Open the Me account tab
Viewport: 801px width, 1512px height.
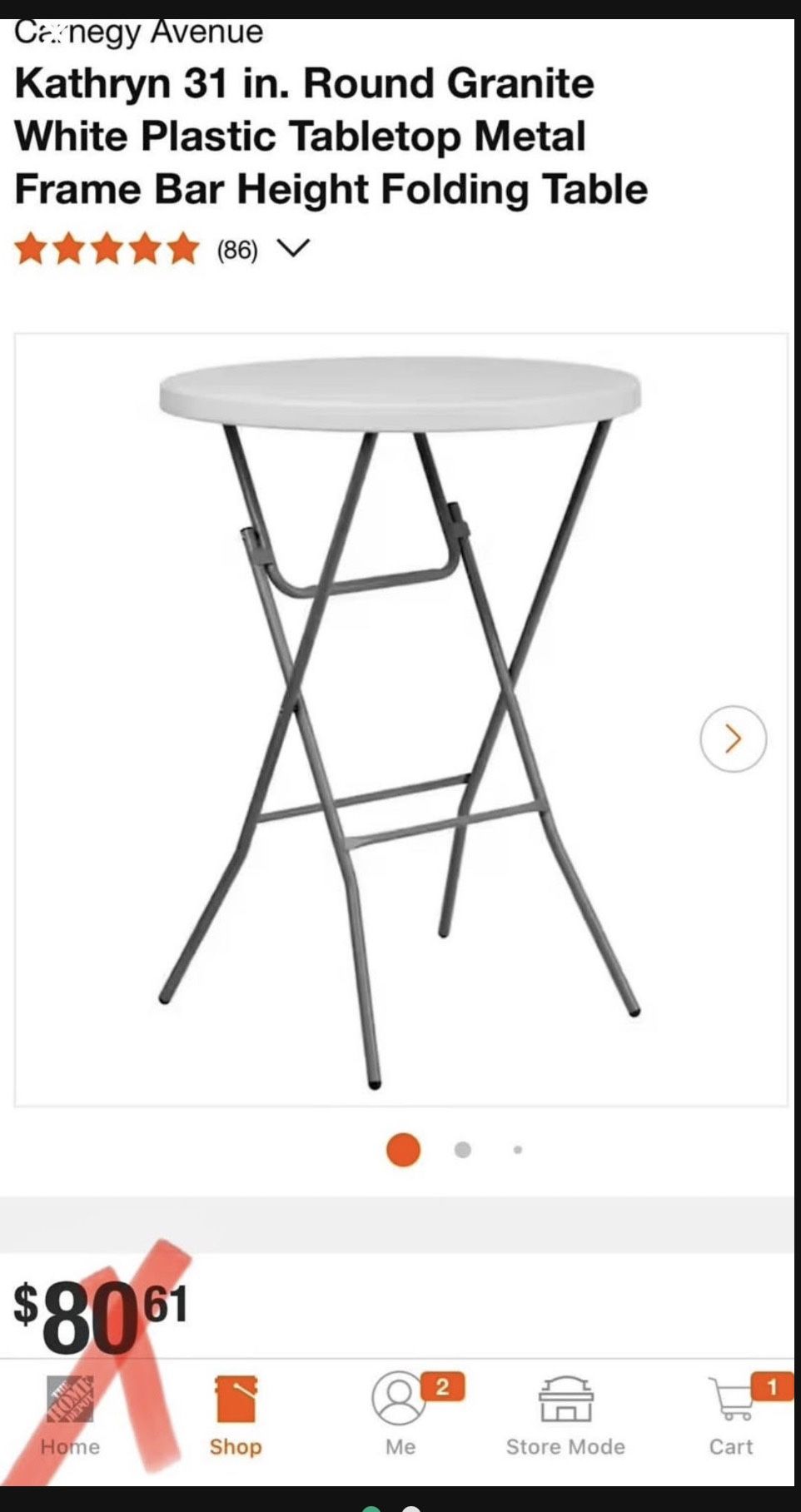pos(400,1417)
